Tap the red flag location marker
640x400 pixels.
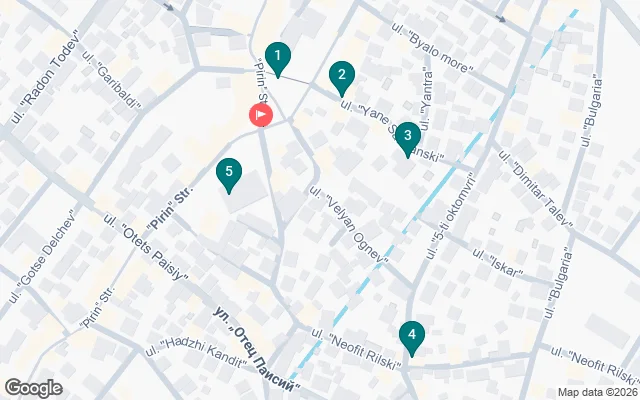click(259, 114)
